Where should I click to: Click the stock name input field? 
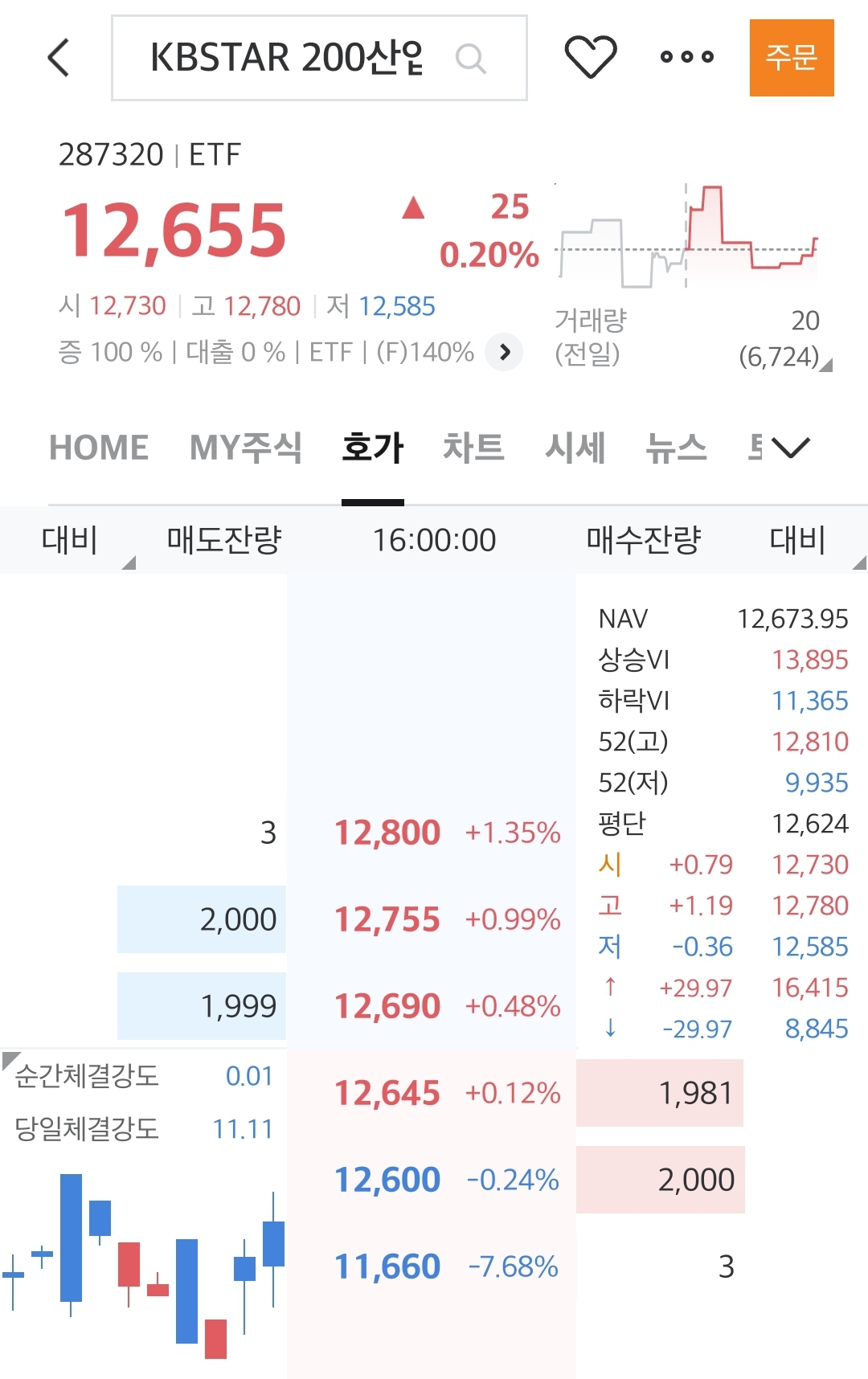pos(289,58)
